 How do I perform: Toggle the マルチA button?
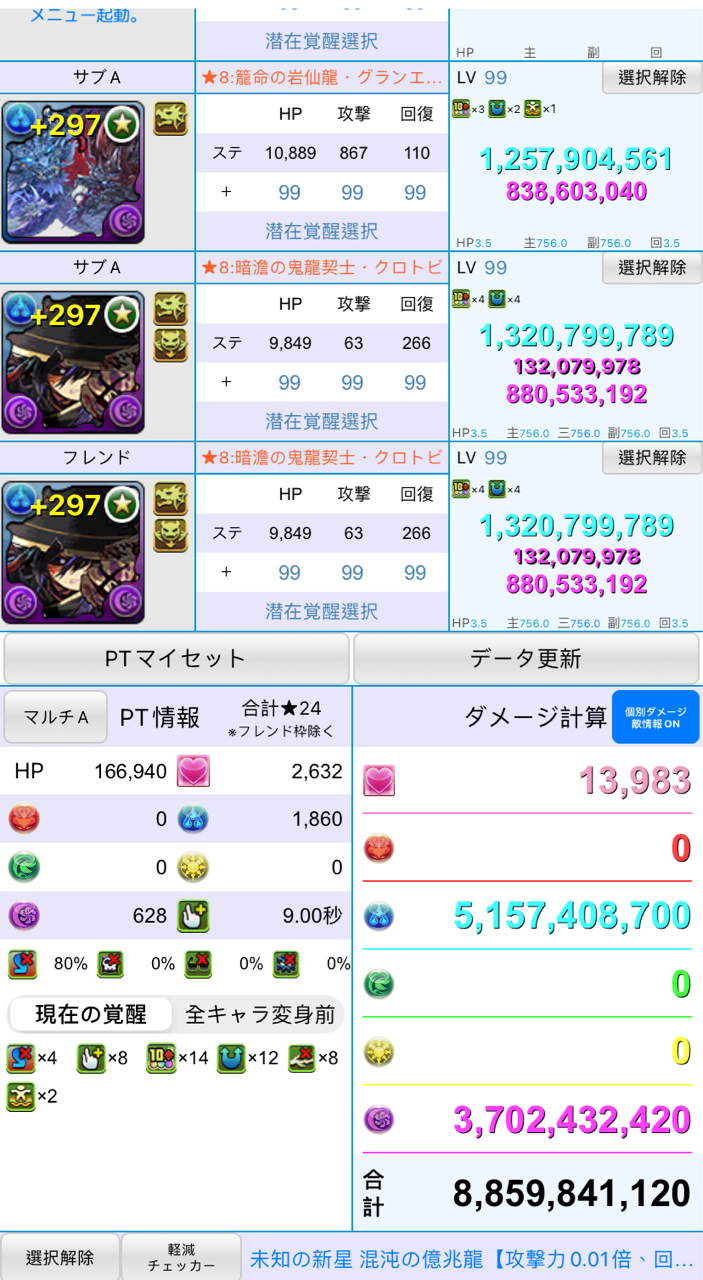[x=55, y=717]
